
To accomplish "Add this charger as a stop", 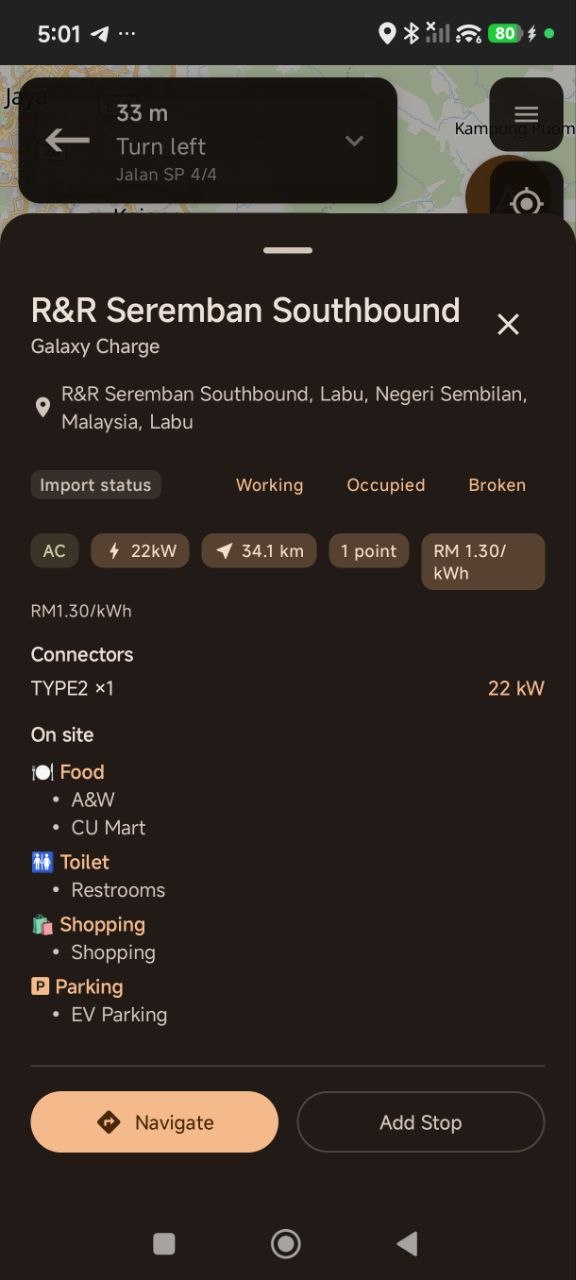I will click(x=421, y=1122).
